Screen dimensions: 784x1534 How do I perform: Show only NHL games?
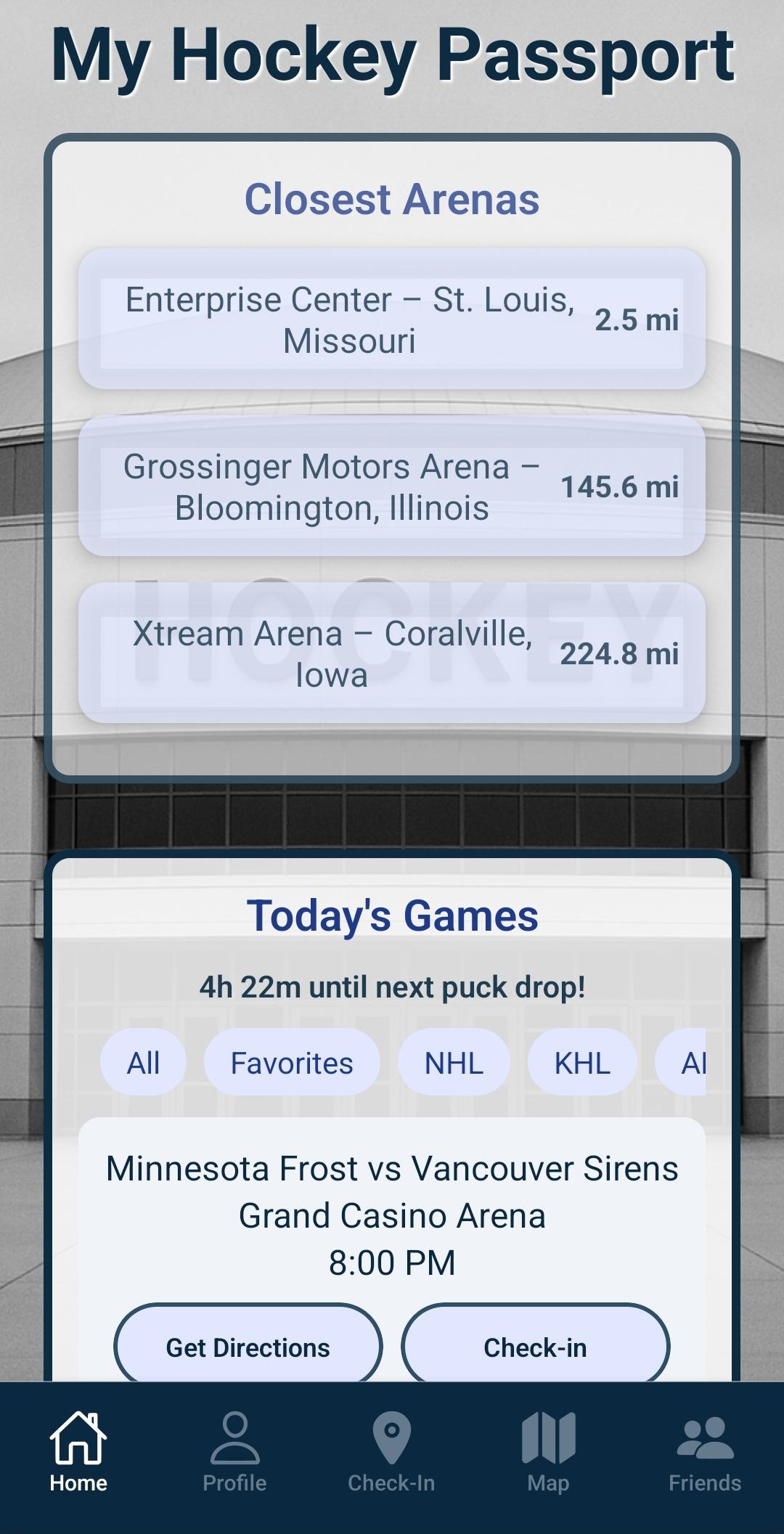(454, 1063)
